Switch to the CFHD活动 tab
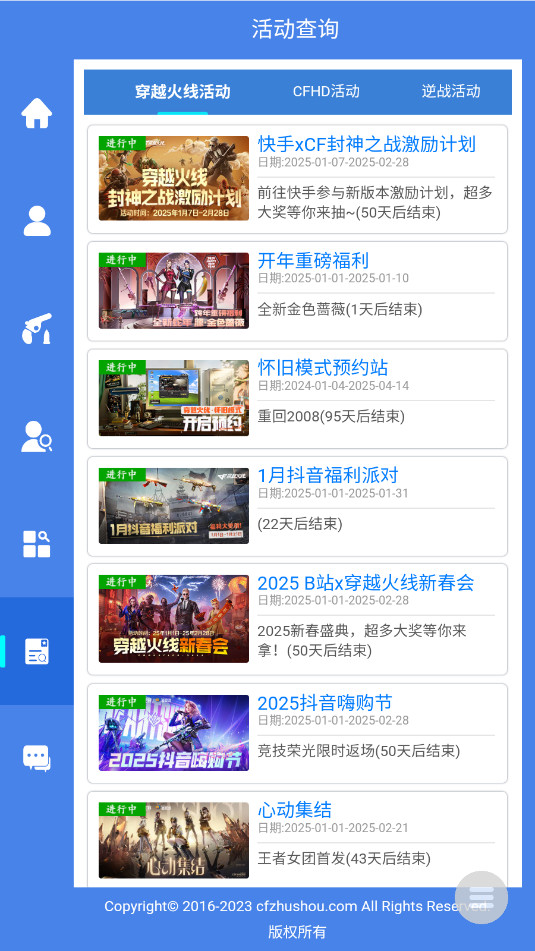The height and width of the screenshot is (951, 535). pyautogui.click(x=326, y=92)
